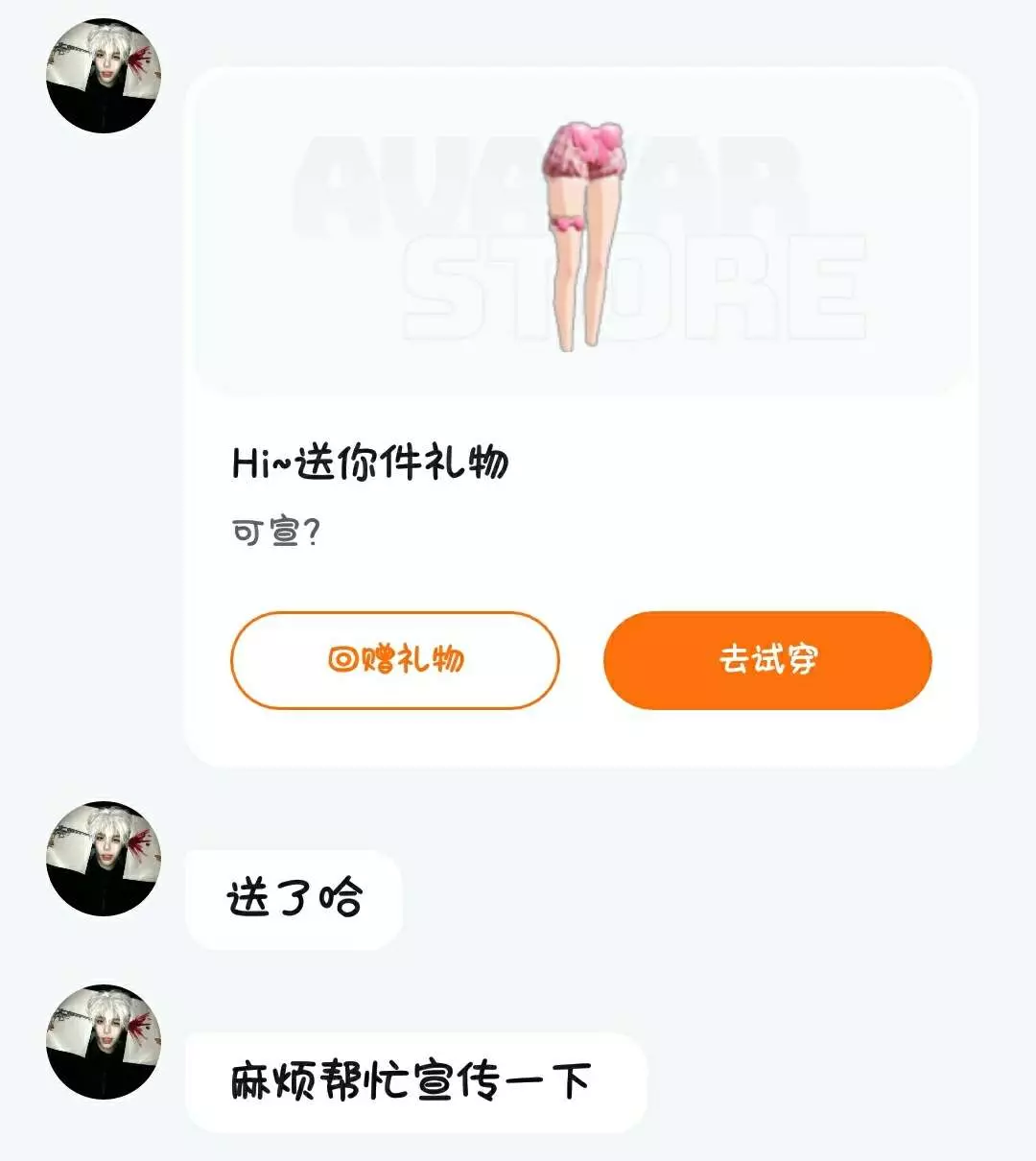1036x1161 pixels.
Task: Try on the gift with 去试穿
Action: [x=767, y=660]
